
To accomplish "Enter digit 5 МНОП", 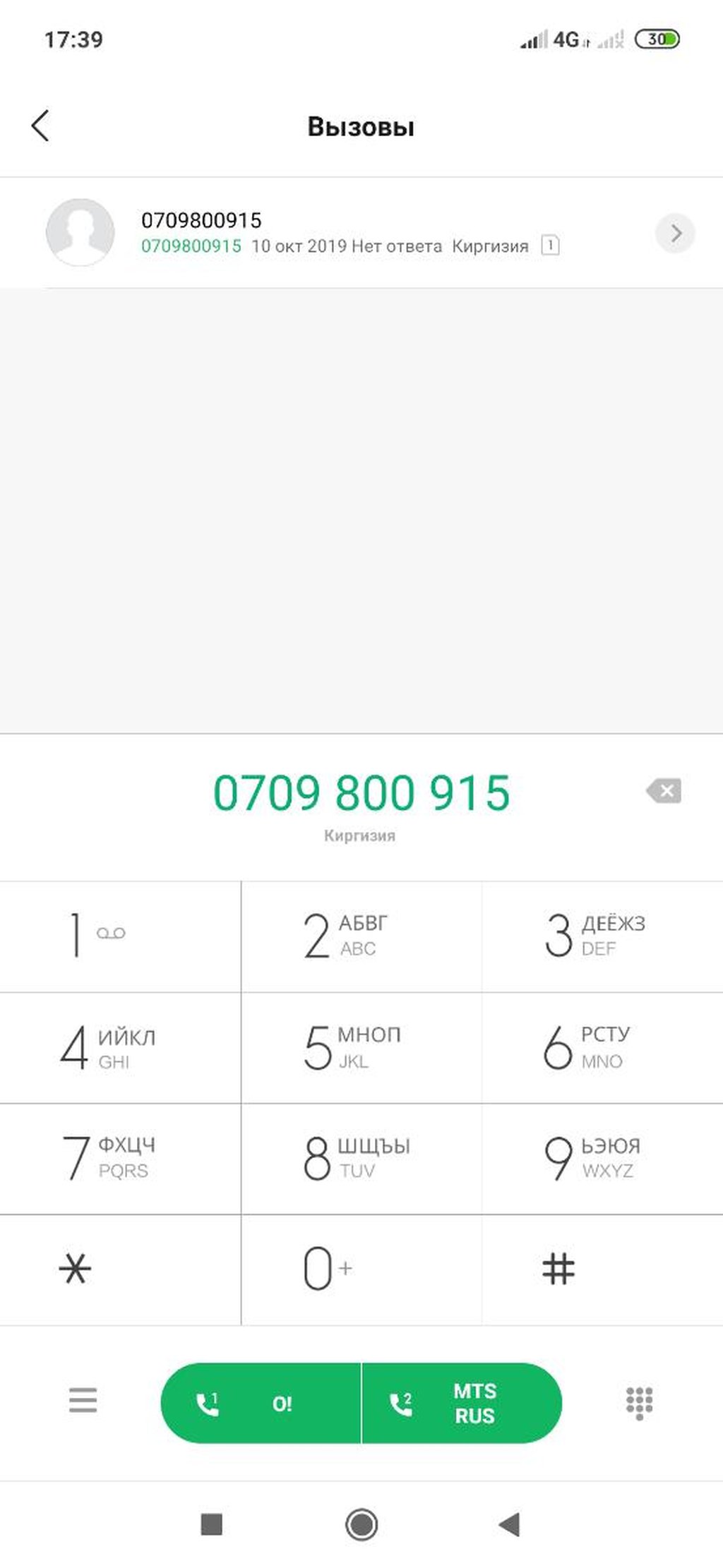I will pos(361,1047).
